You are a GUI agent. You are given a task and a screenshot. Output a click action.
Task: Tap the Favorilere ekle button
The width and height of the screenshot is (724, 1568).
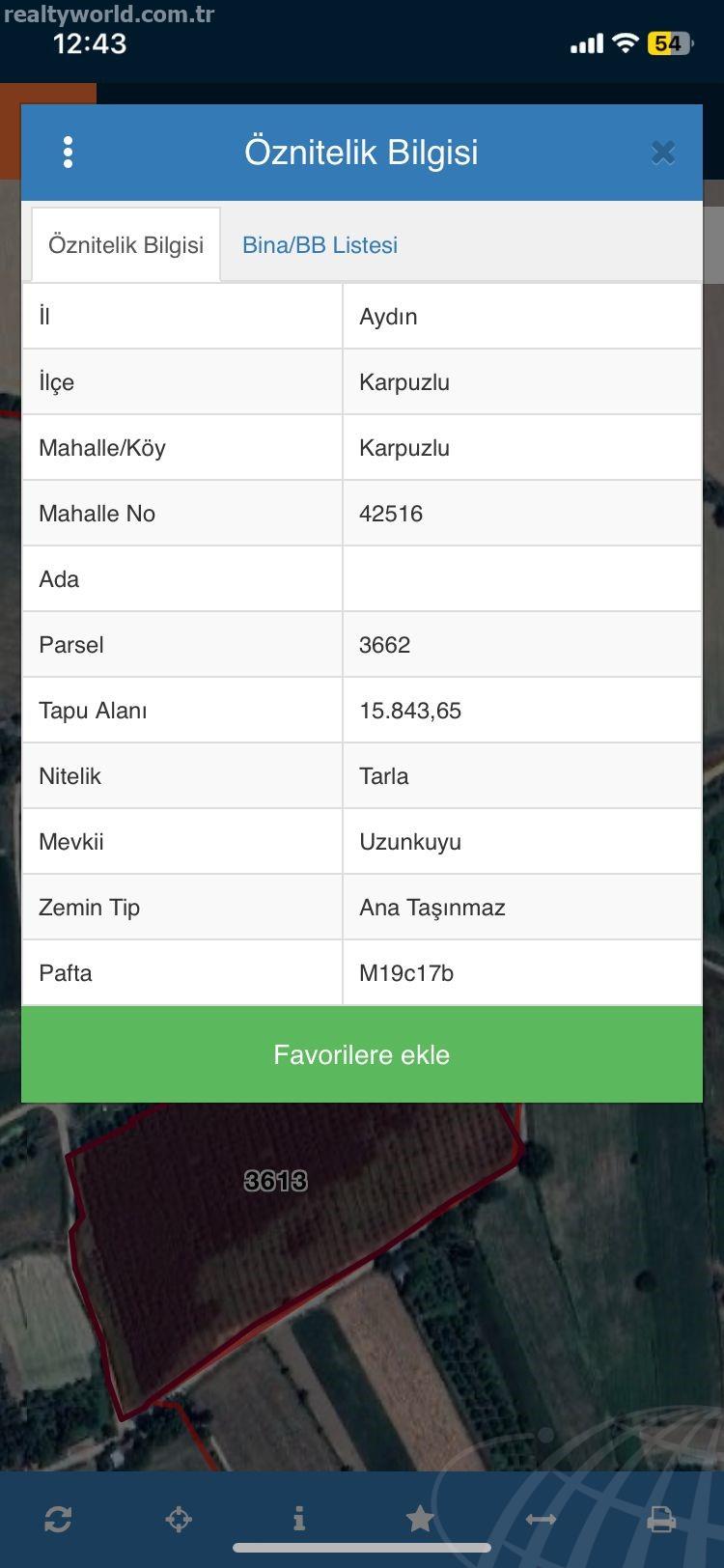[362, 1054]
